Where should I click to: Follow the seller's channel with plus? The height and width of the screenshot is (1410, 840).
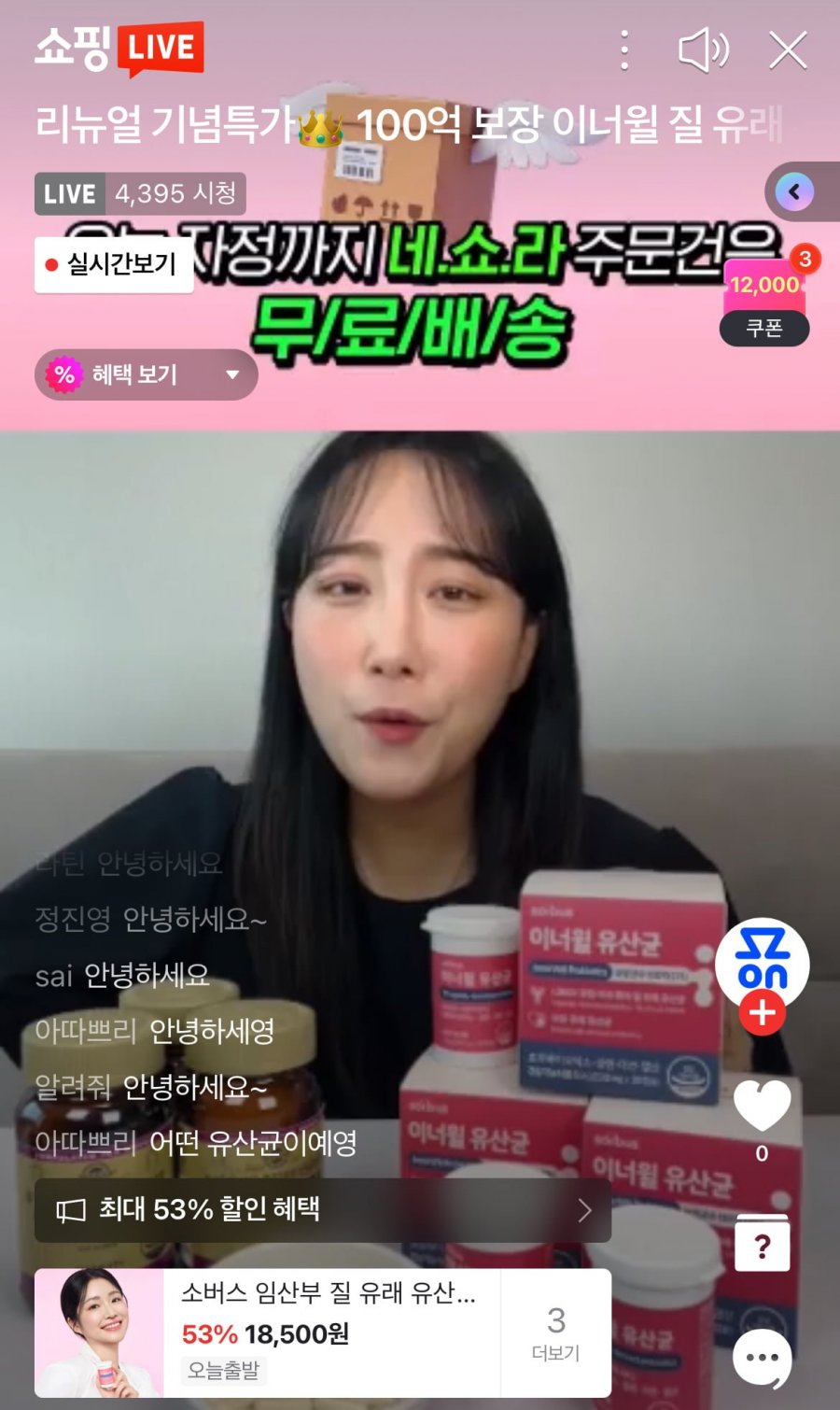763,1011
